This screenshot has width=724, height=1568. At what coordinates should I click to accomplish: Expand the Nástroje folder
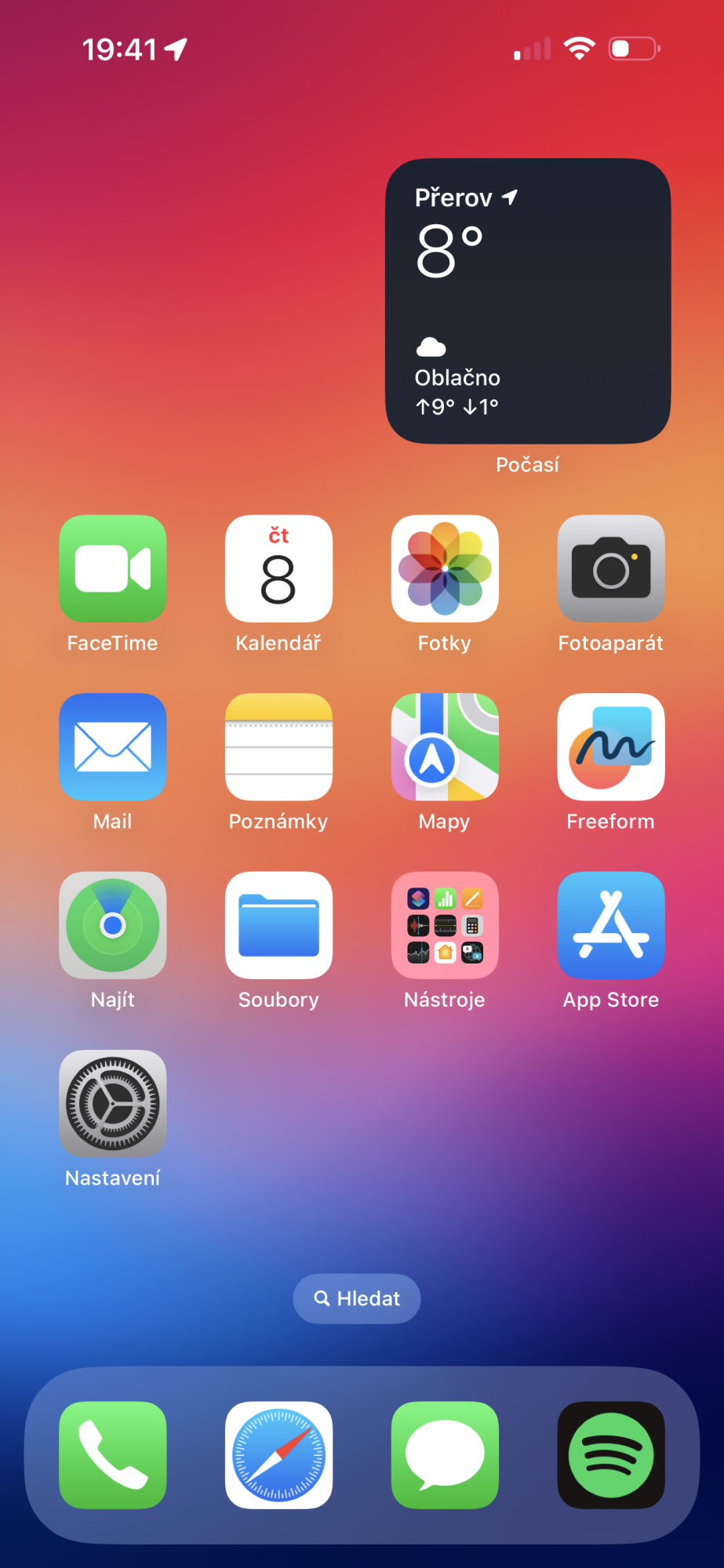coord(445,925)
